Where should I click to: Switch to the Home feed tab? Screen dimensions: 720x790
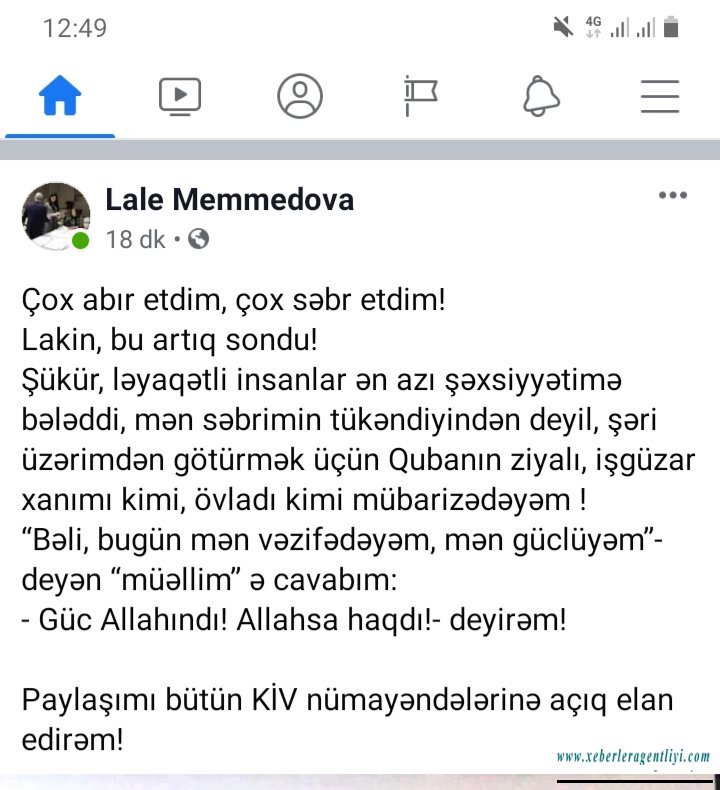pos(60,97)
